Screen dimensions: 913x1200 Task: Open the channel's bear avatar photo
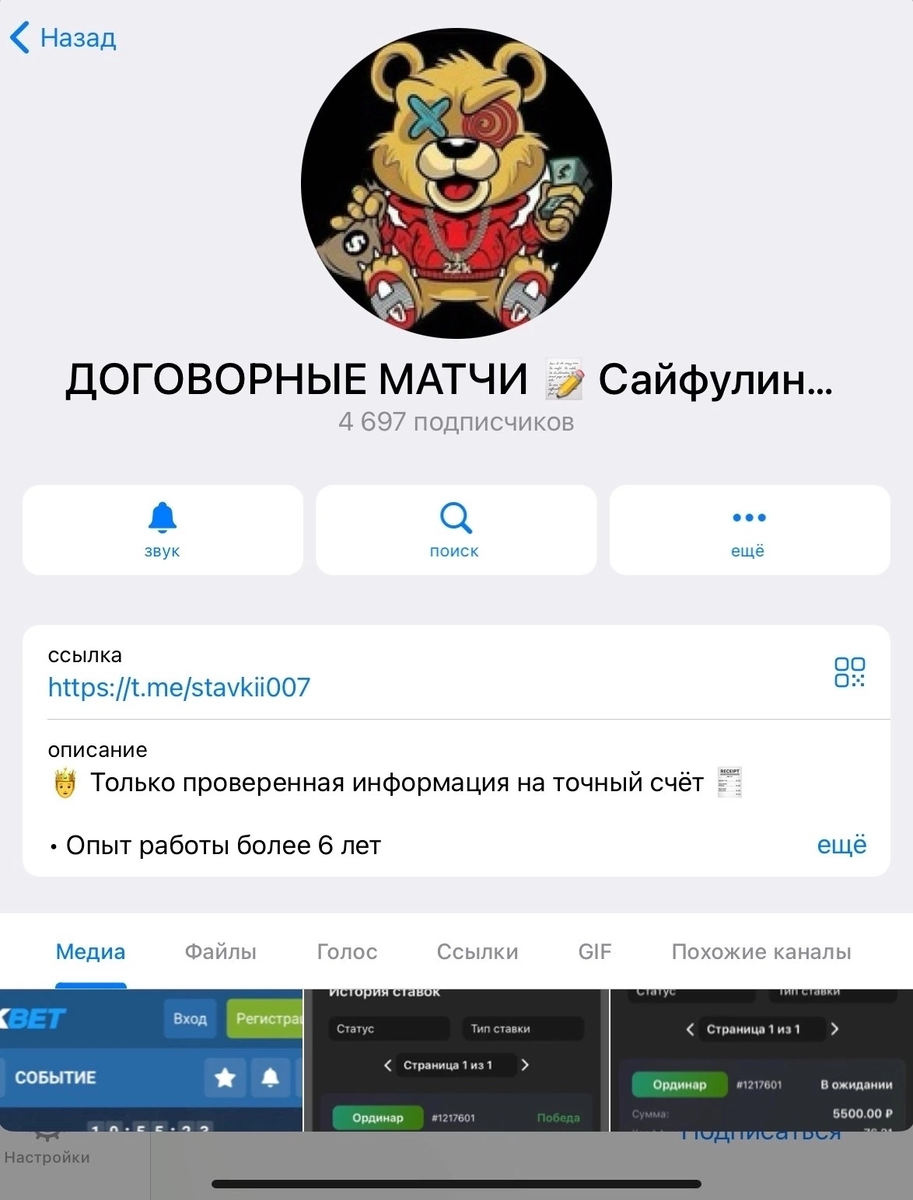[456, 183]
